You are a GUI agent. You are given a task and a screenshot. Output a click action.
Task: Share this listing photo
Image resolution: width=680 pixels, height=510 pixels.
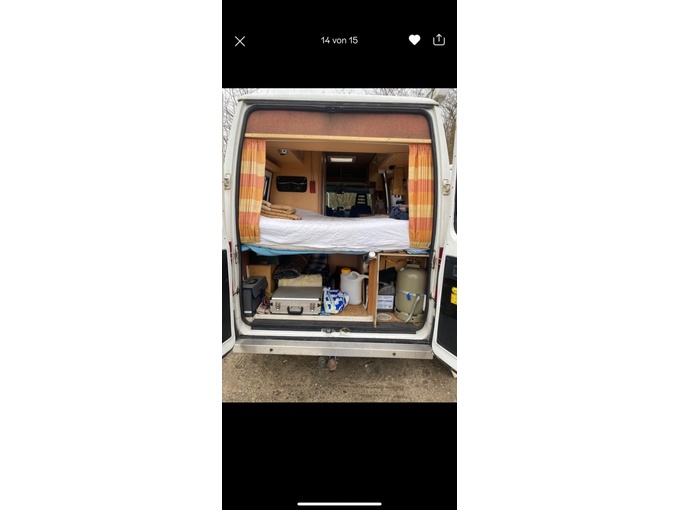coord(439,40)
